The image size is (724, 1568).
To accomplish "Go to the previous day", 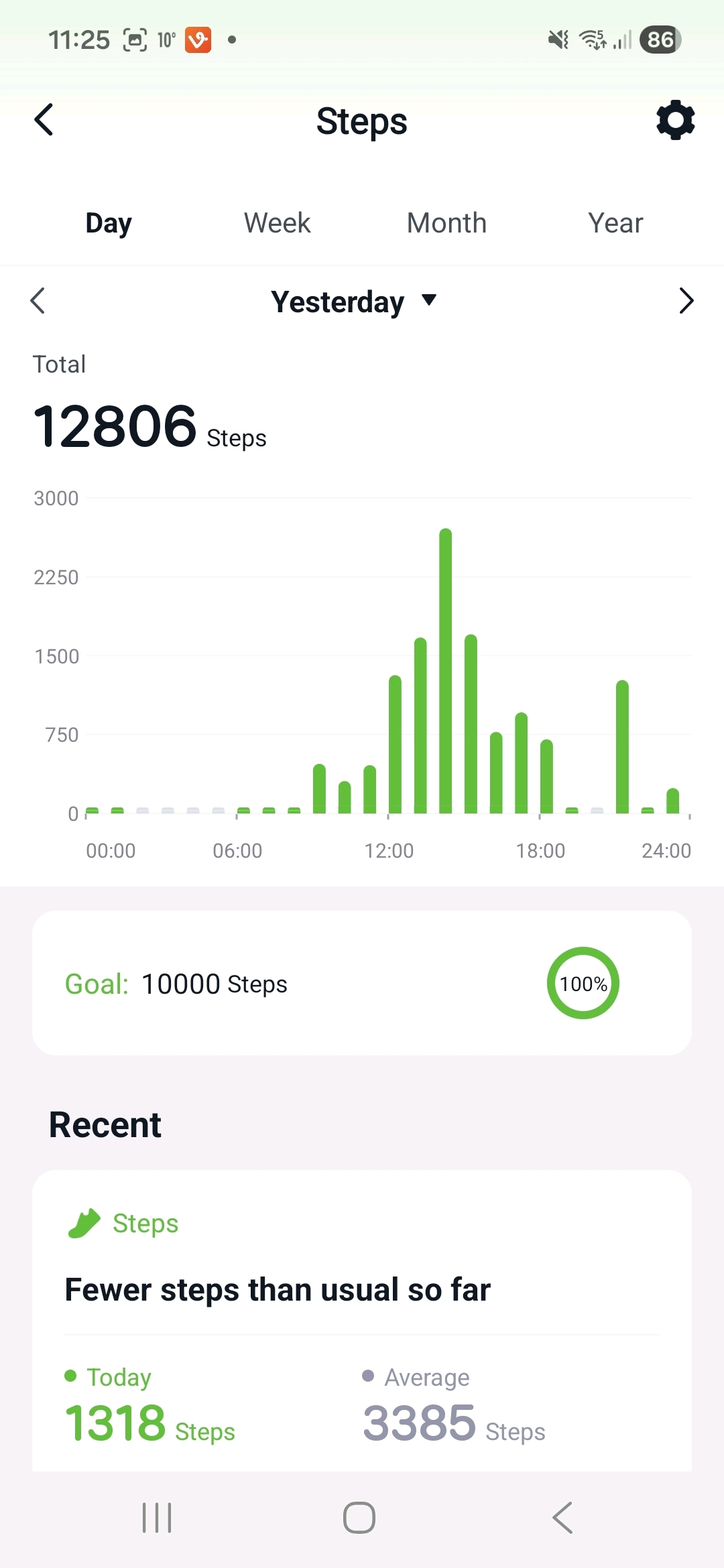I will (x=38, y=301).
